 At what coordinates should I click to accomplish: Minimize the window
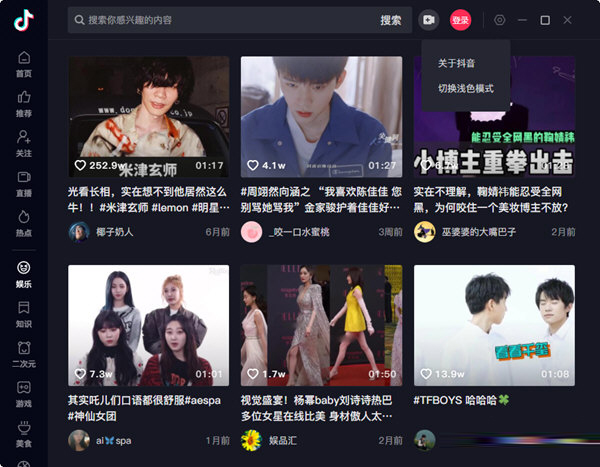522,20
